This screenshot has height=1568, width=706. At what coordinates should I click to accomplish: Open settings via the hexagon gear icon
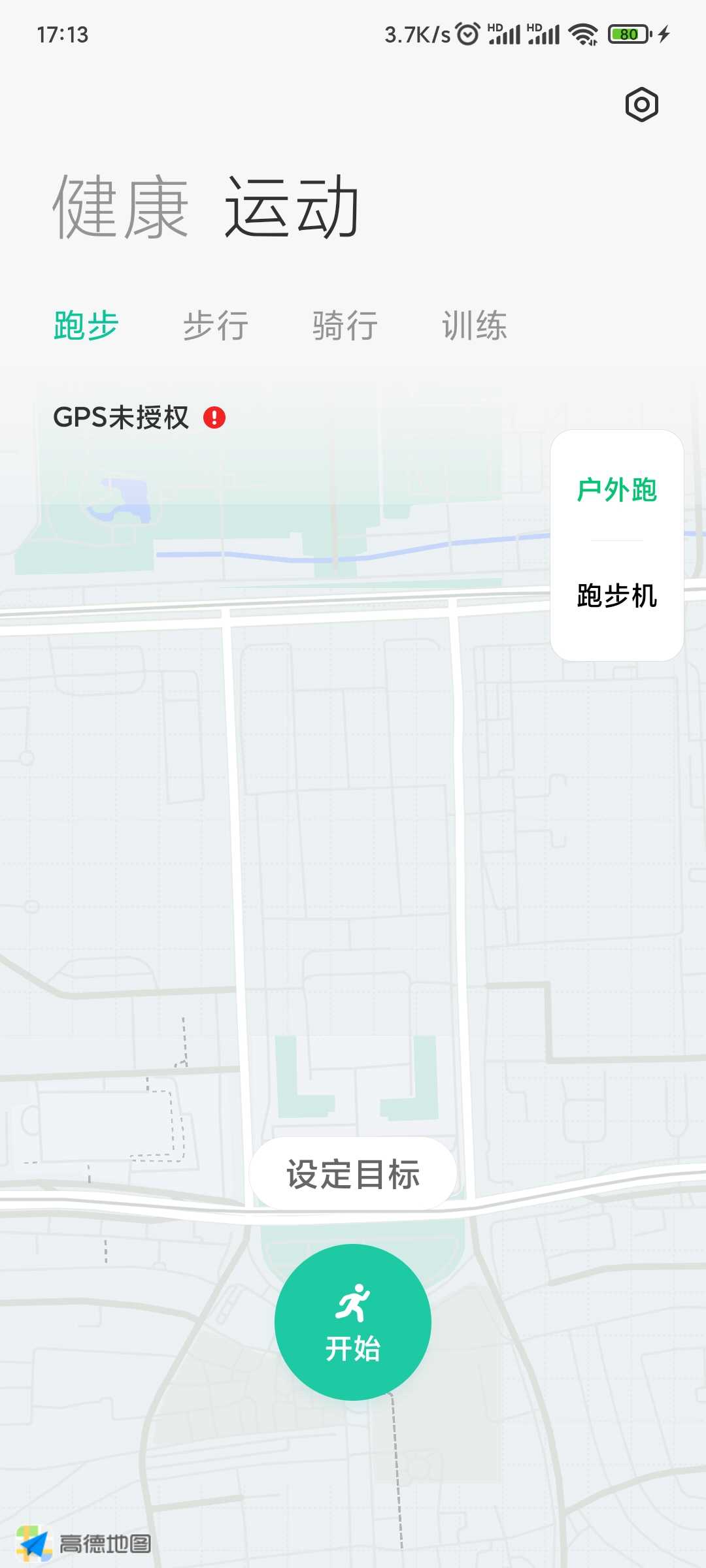point(641,105)
